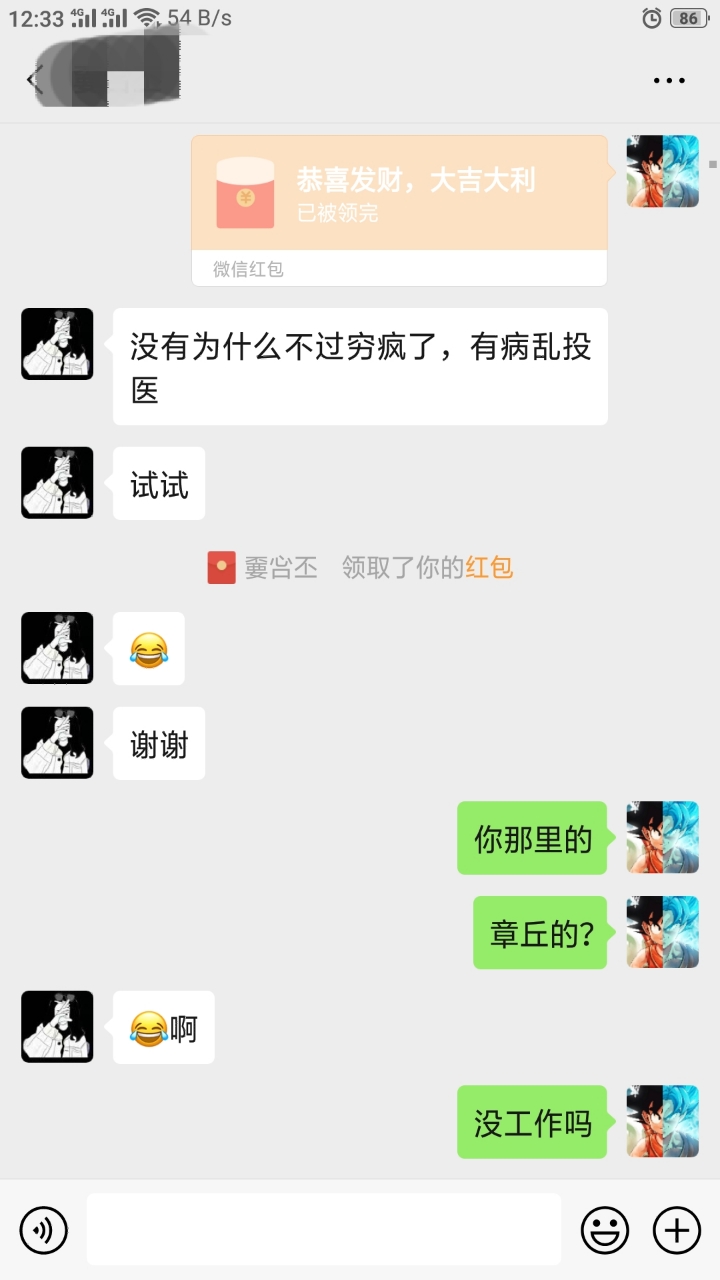Open your own avatar beside 没工作吗
Screen dimensions: 720x1280
coord(662,1122)
